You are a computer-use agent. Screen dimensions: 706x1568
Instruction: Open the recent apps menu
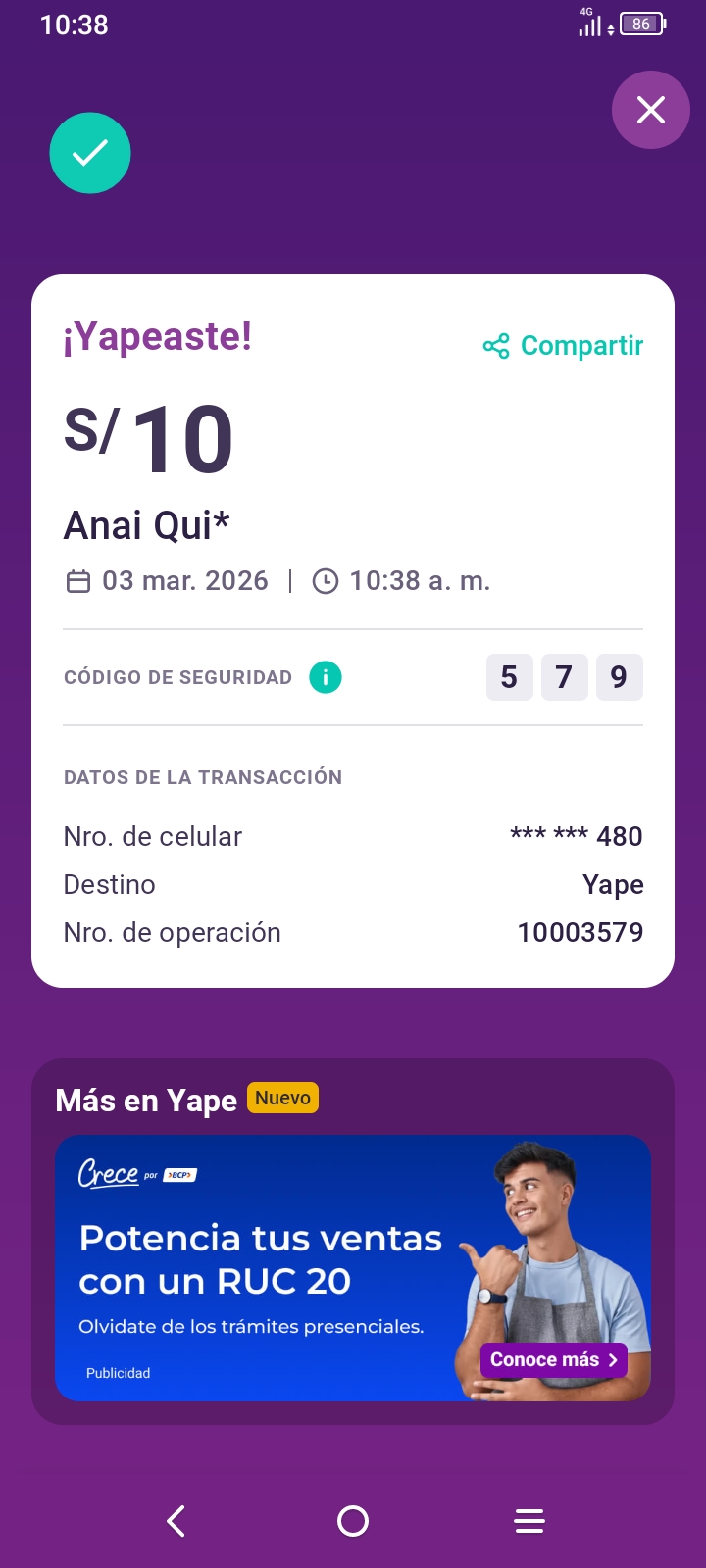529,1521
